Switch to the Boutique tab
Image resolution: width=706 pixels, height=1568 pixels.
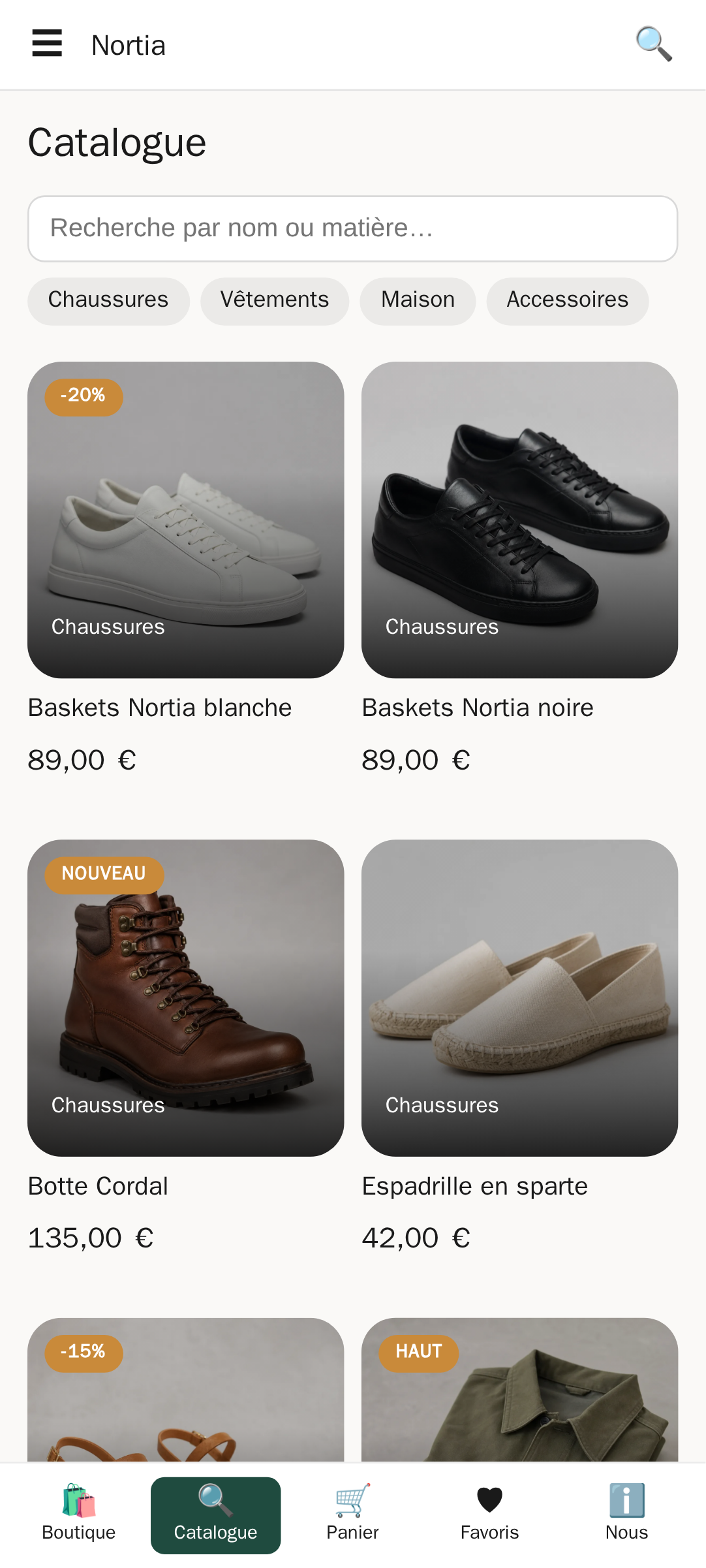click(x=79, y=1515)
